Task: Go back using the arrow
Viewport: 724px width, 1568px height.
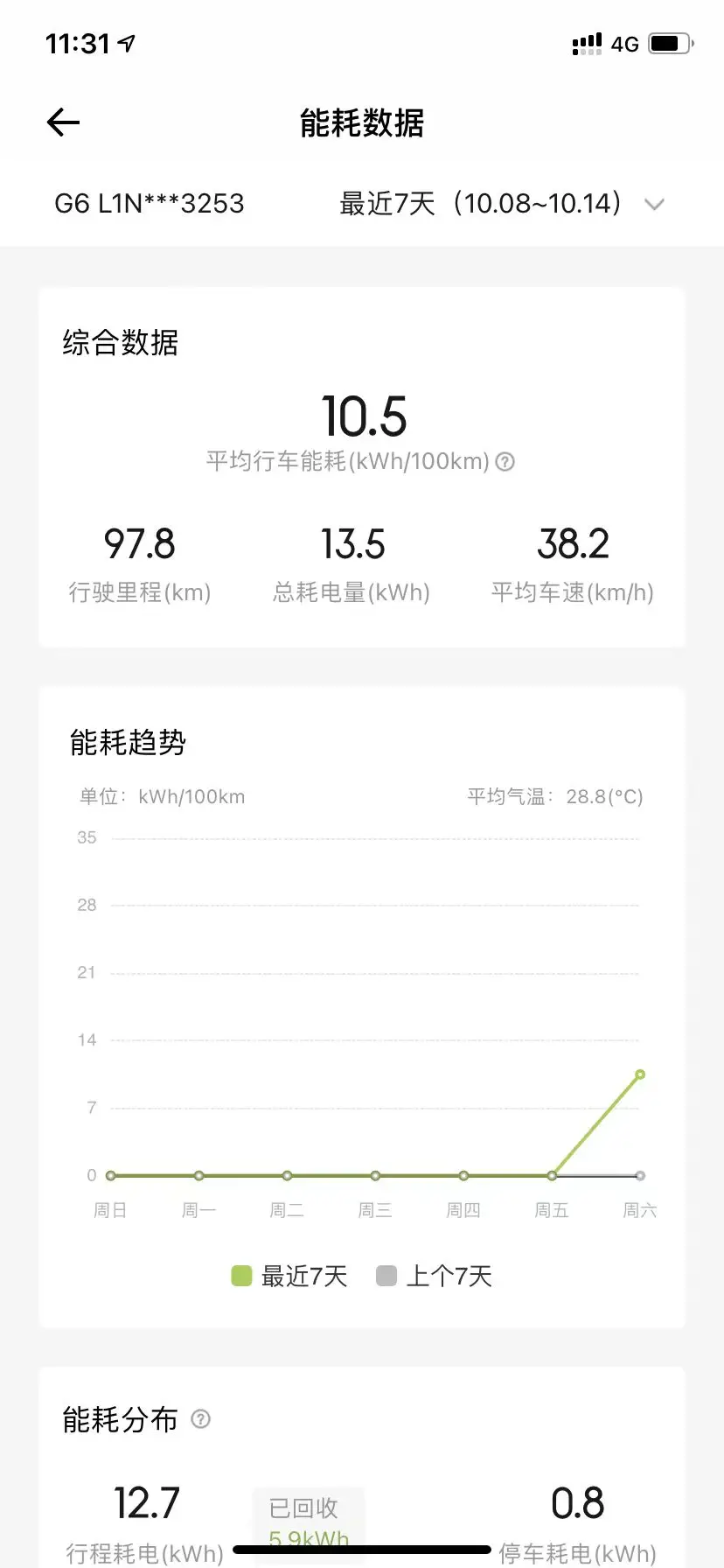Action: (x=63, y=122)
